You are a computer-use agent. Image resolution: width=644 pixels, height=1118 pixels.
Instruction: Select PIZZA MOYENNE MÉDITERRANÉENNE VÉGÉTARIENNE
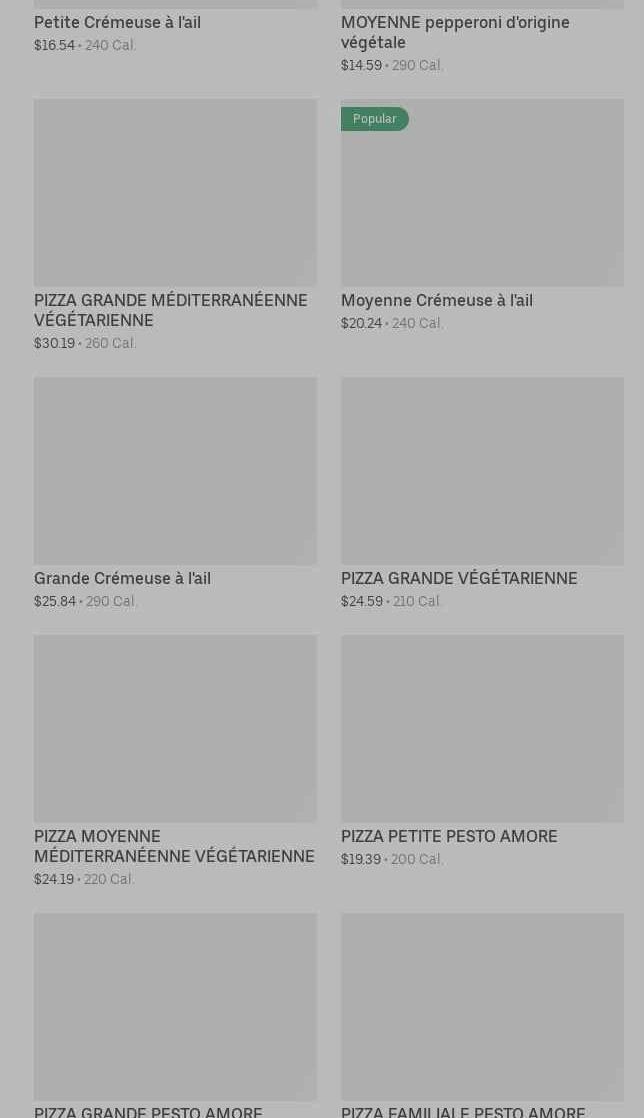point(175,761)
